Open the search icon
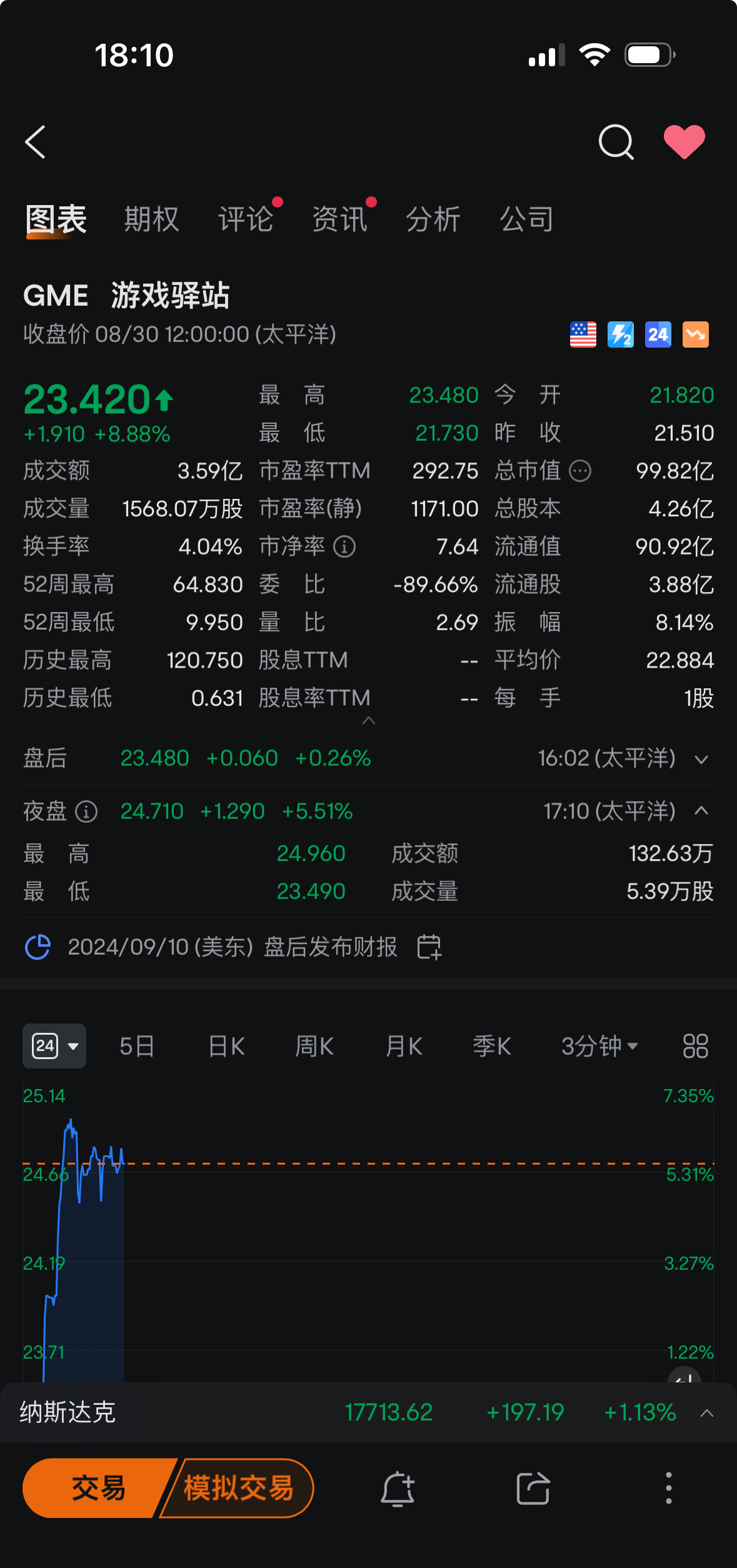 (616, 142)
